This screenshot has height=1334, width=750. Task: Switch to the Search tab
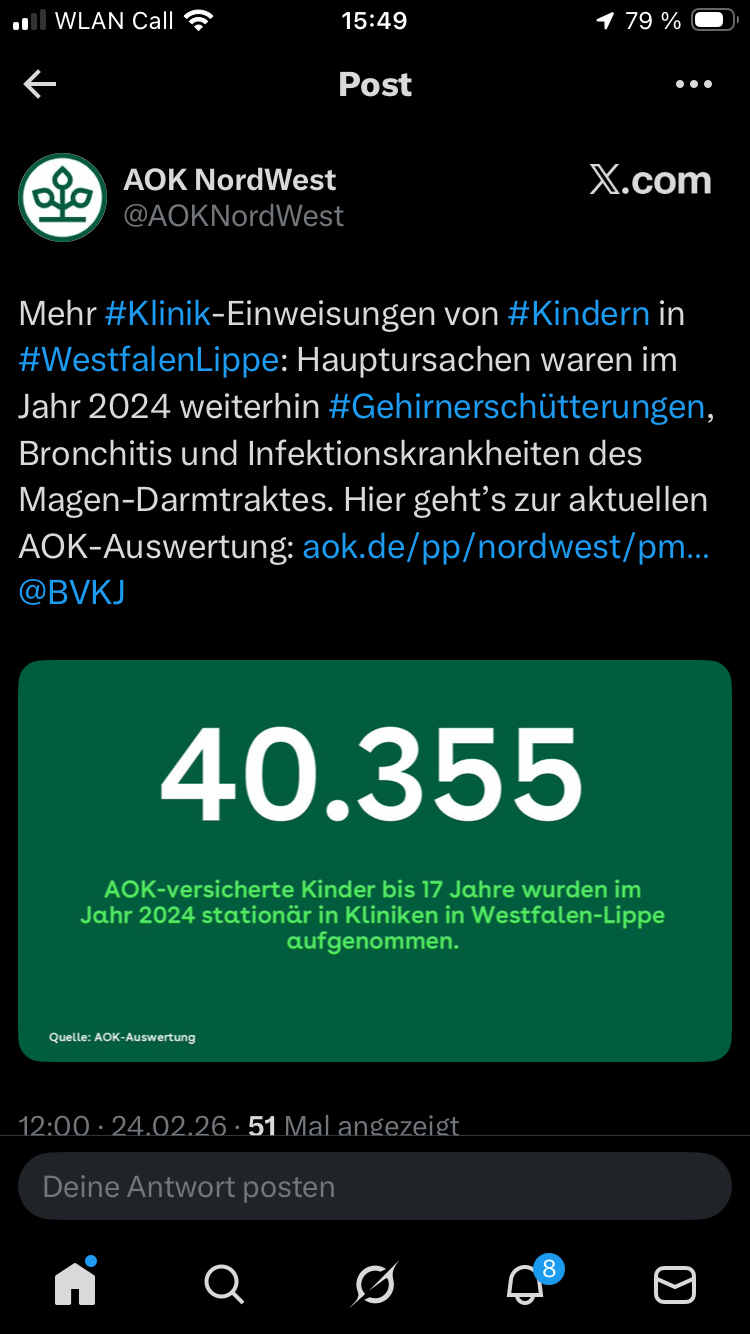click(x=224, y=1284)
